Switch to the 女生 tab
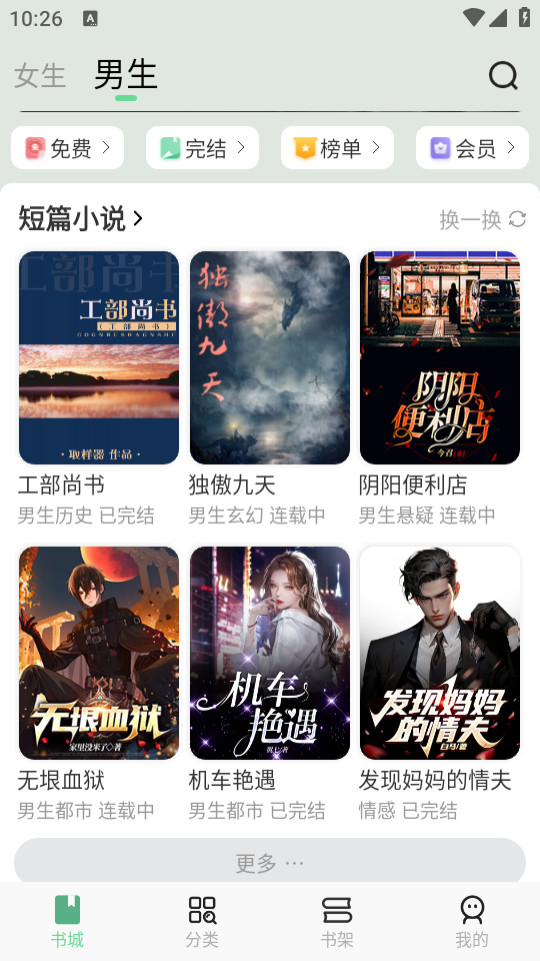 (40, 76)
